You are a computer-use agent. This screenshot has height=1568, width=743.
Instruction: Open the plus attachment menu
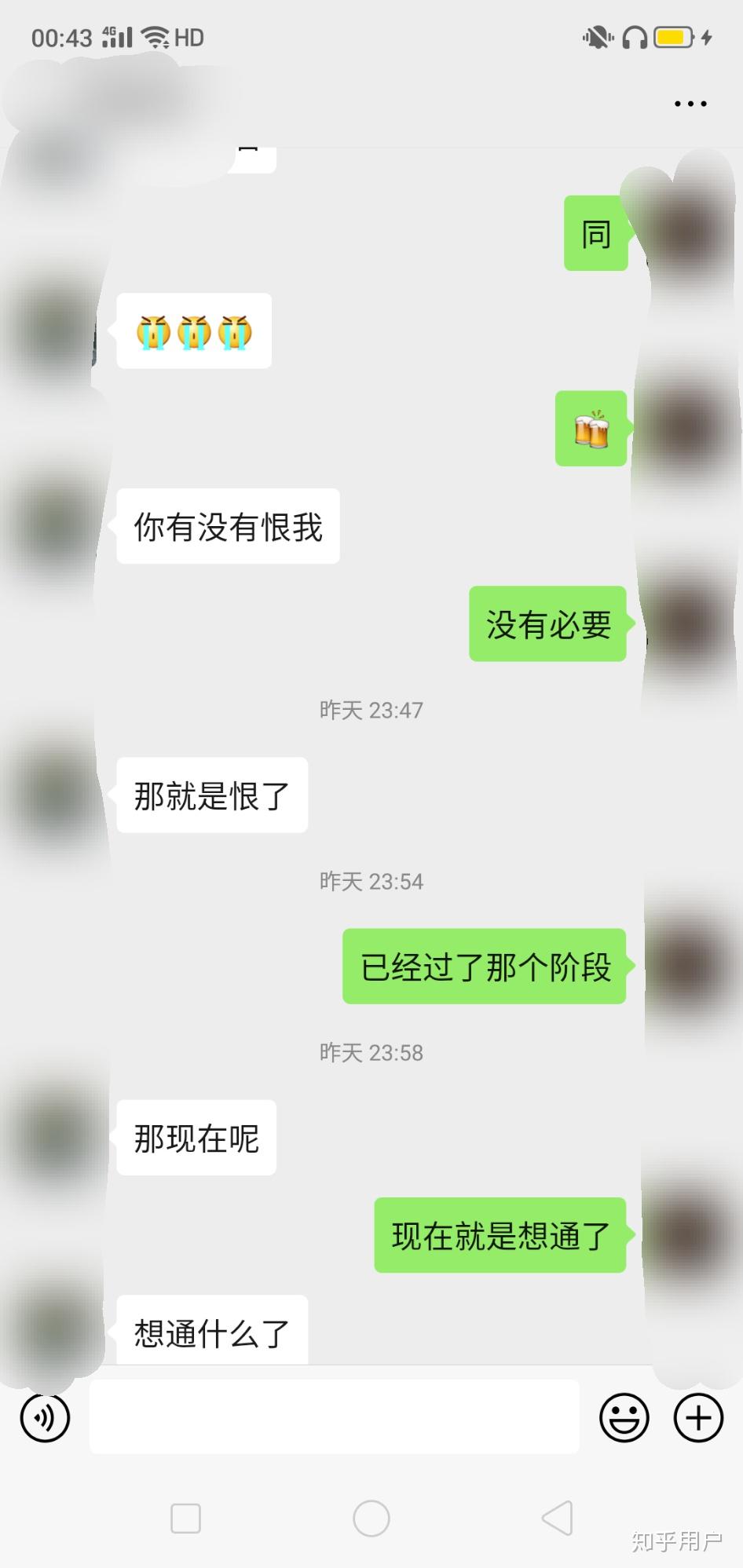point(698,1418)
